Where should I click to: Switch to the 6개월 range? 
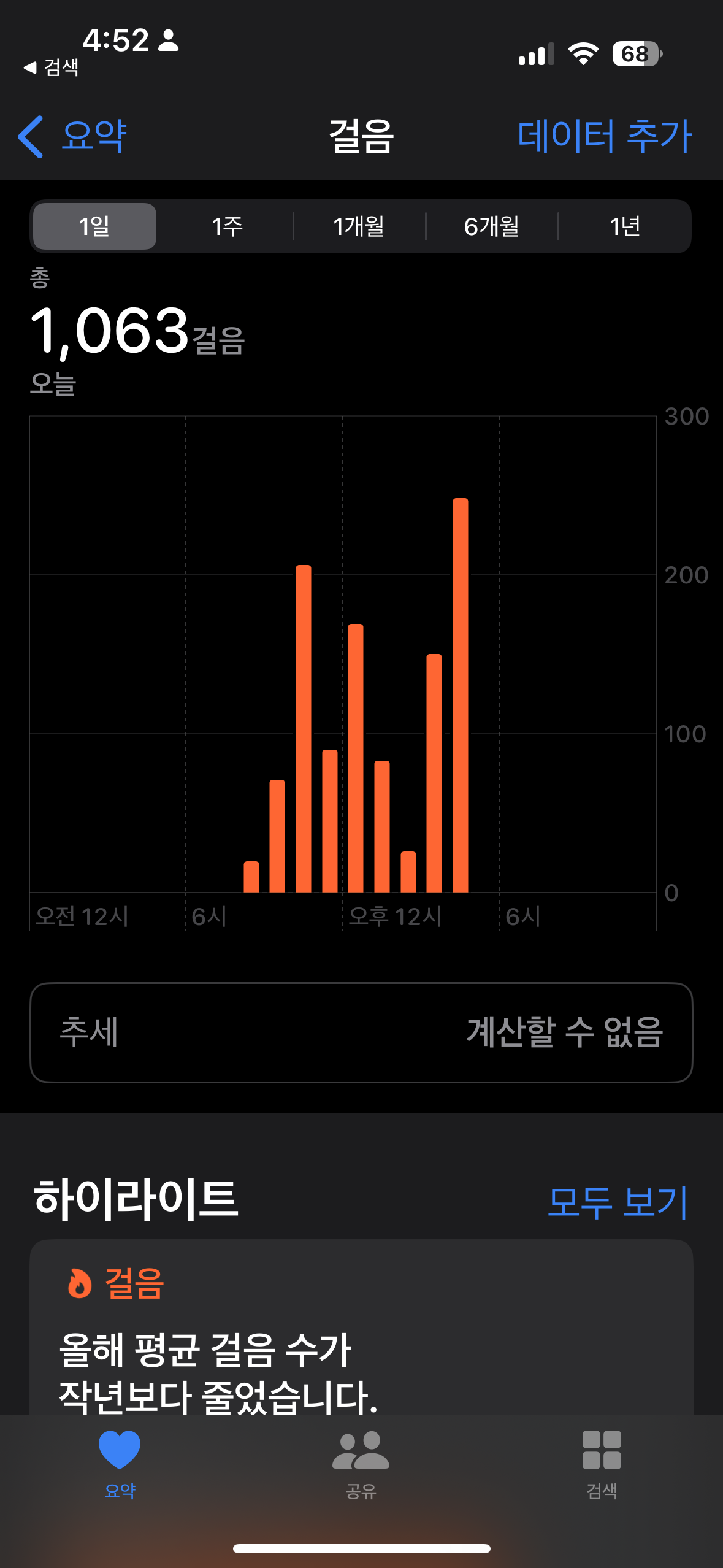pos(492,226)
